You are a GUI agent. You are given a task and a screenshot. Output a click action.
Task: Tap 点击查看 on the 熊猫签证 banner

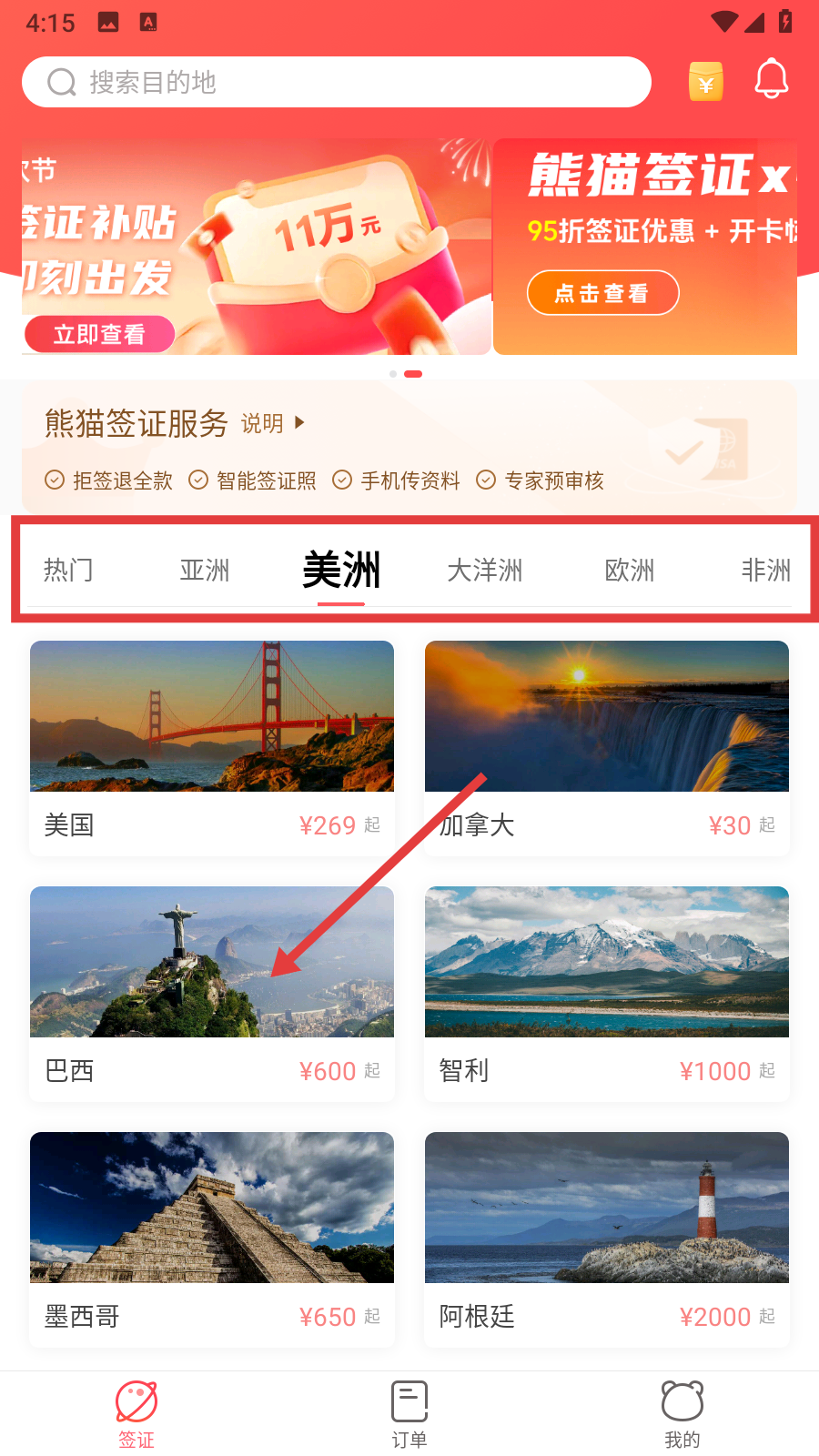602,293
